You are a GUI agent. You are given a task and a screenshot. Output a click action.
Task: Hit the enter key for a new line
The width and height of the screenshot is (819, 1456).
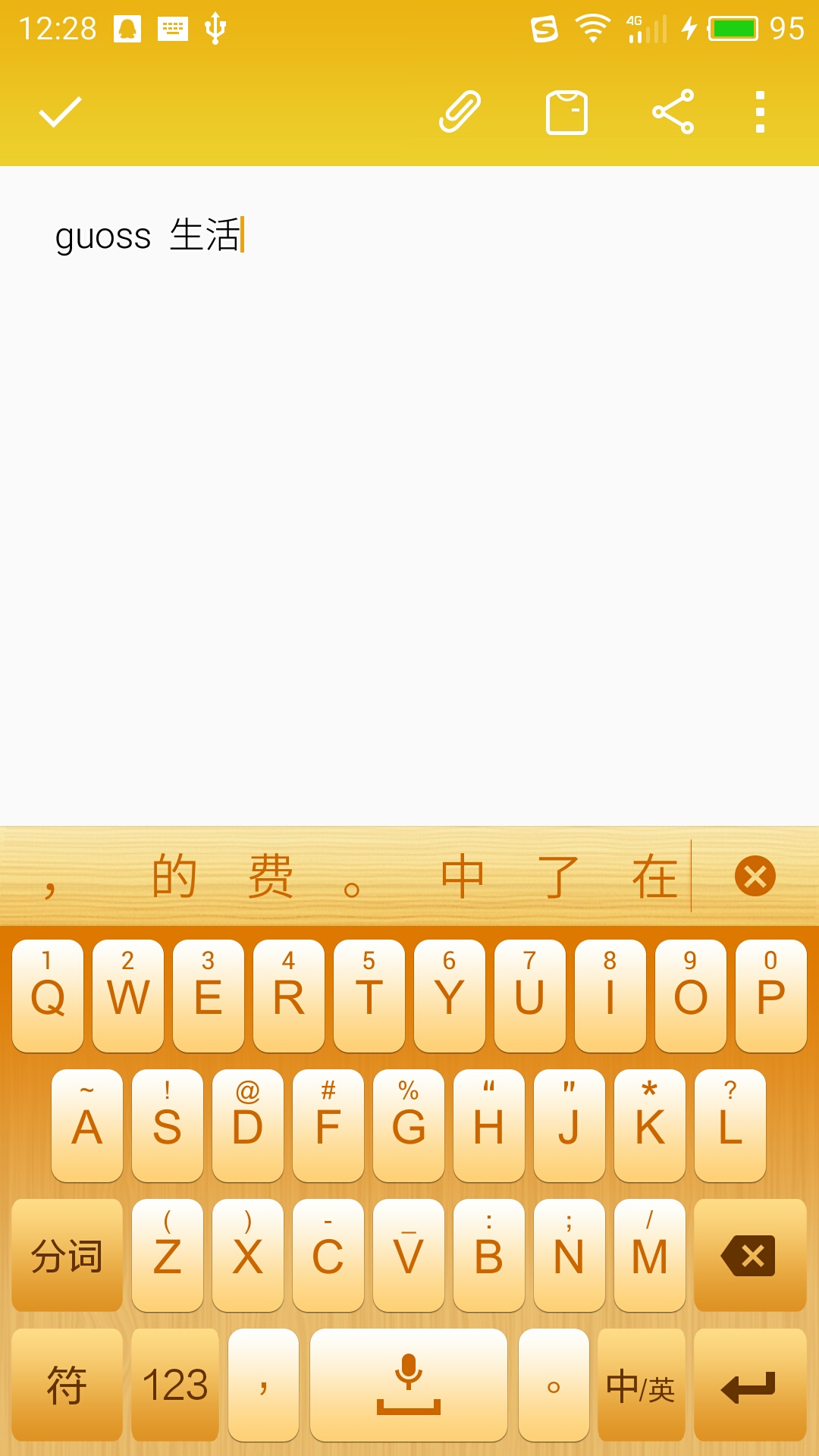pos(750,1385)
